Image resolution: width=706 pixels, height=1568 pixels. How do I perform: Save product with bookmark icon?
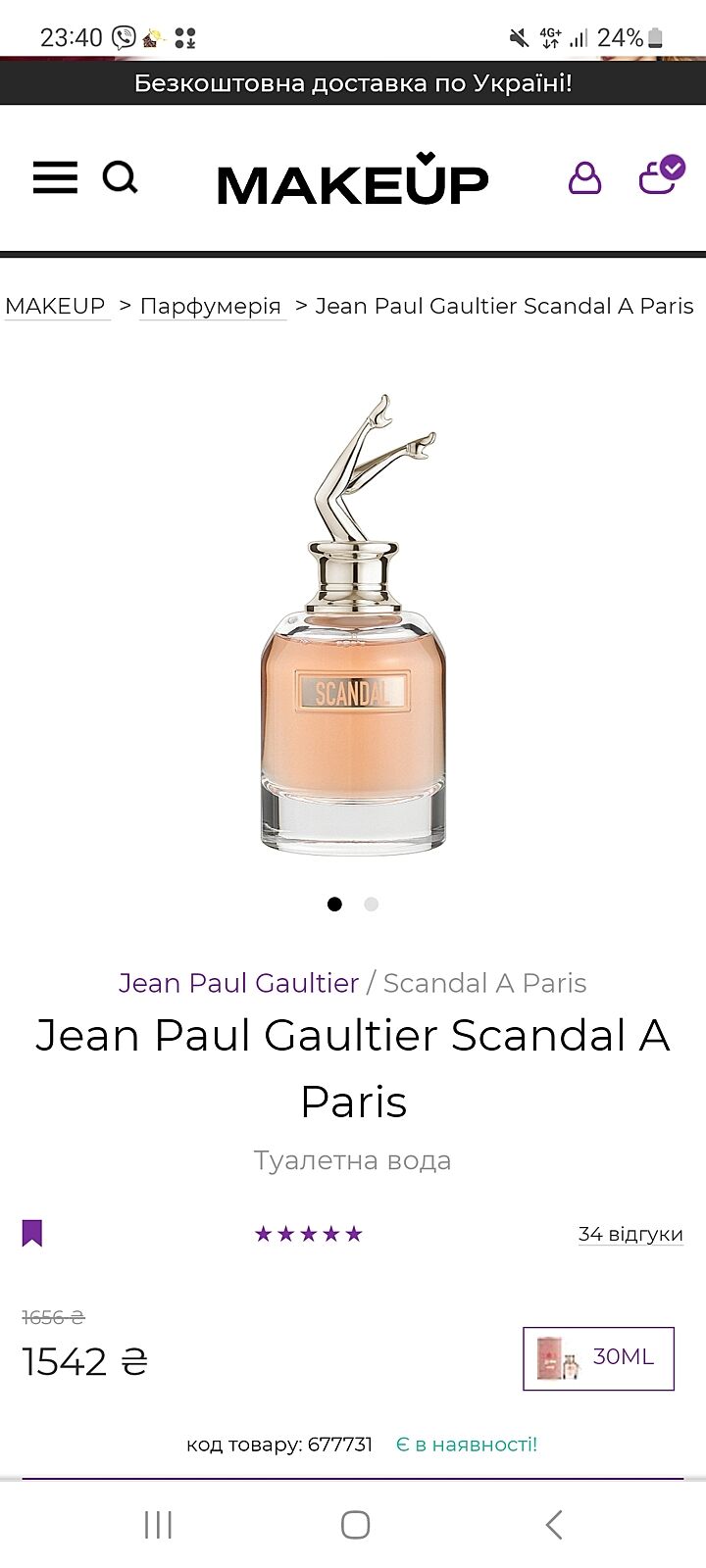[x=32, y=1233]
